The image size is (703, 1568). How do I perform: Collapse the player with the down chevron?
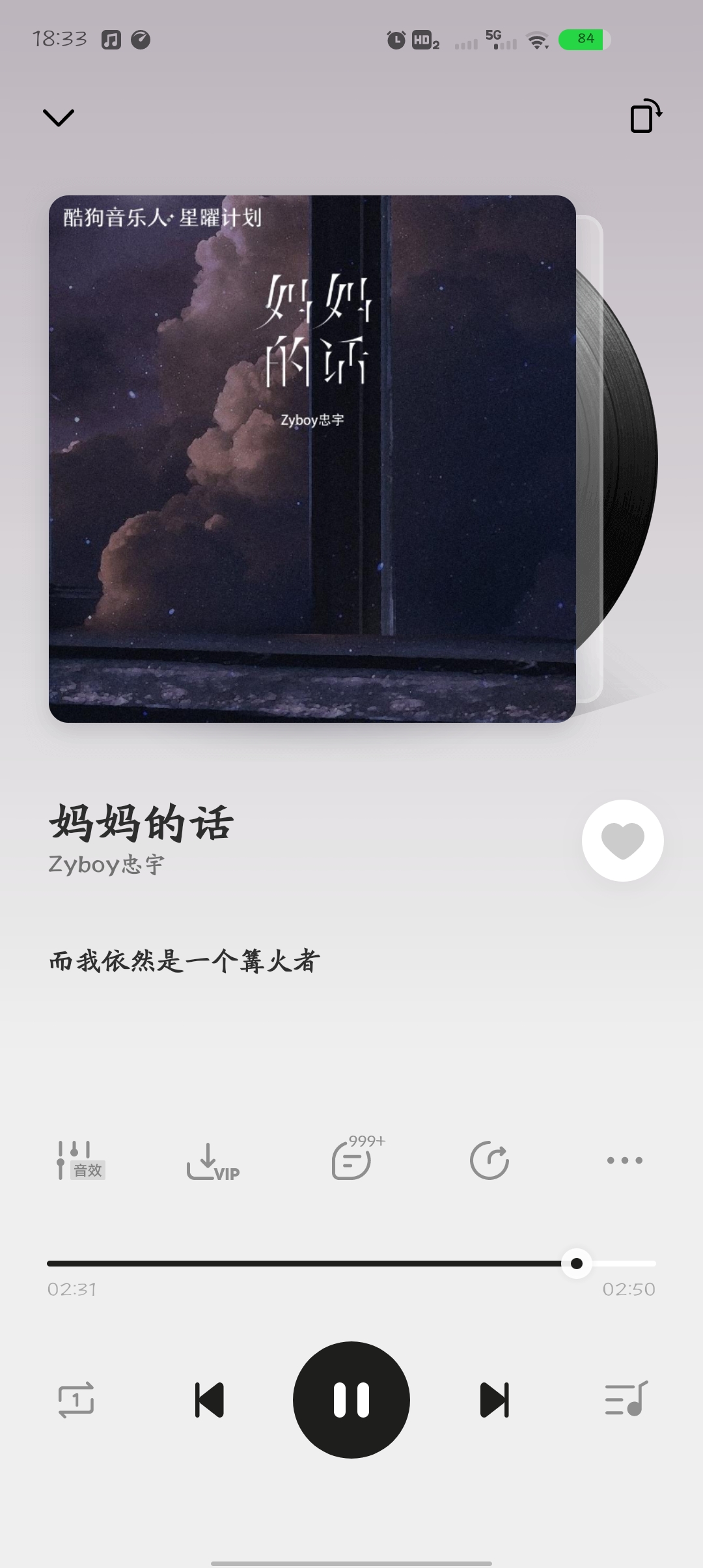pos(59,116)
